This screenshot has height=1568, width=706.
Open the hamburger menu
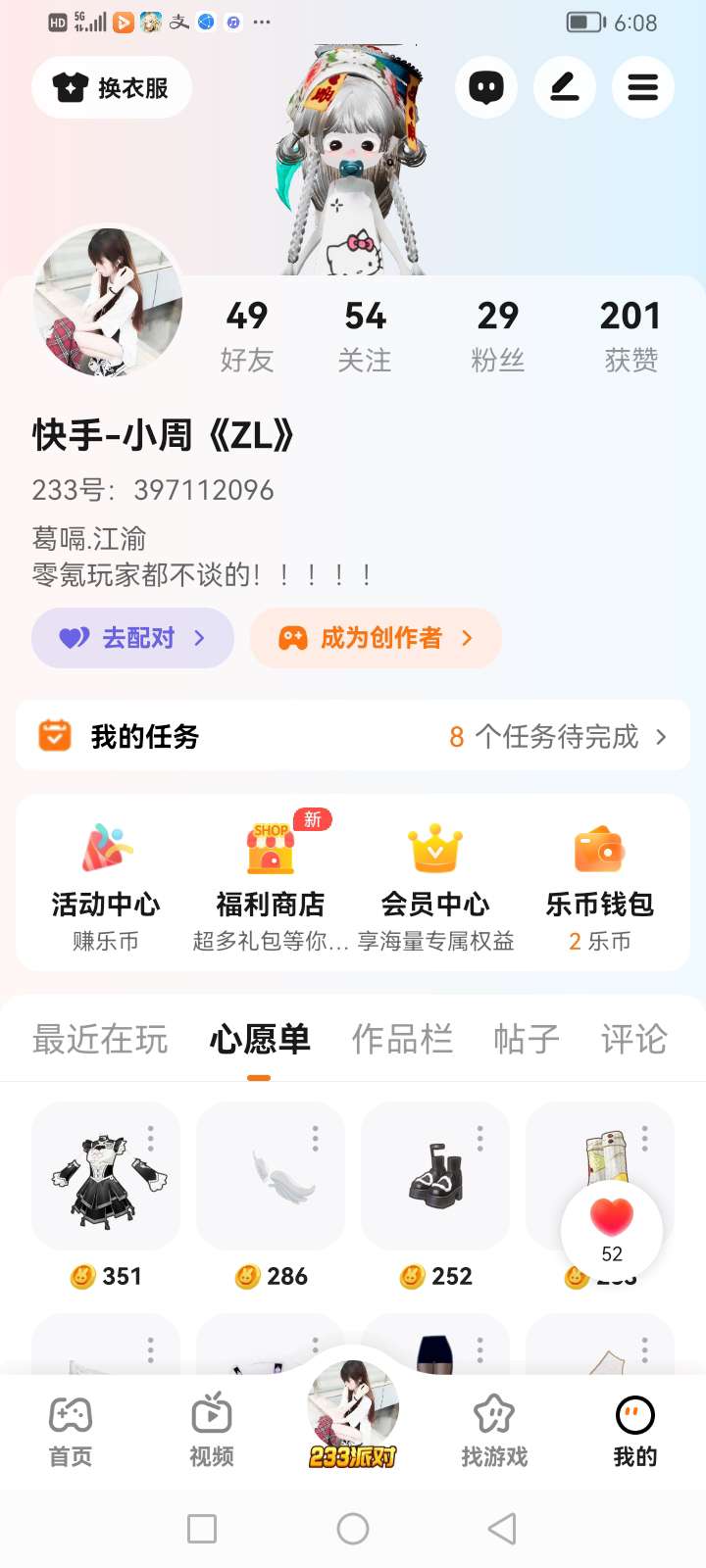tap(643, 88)
